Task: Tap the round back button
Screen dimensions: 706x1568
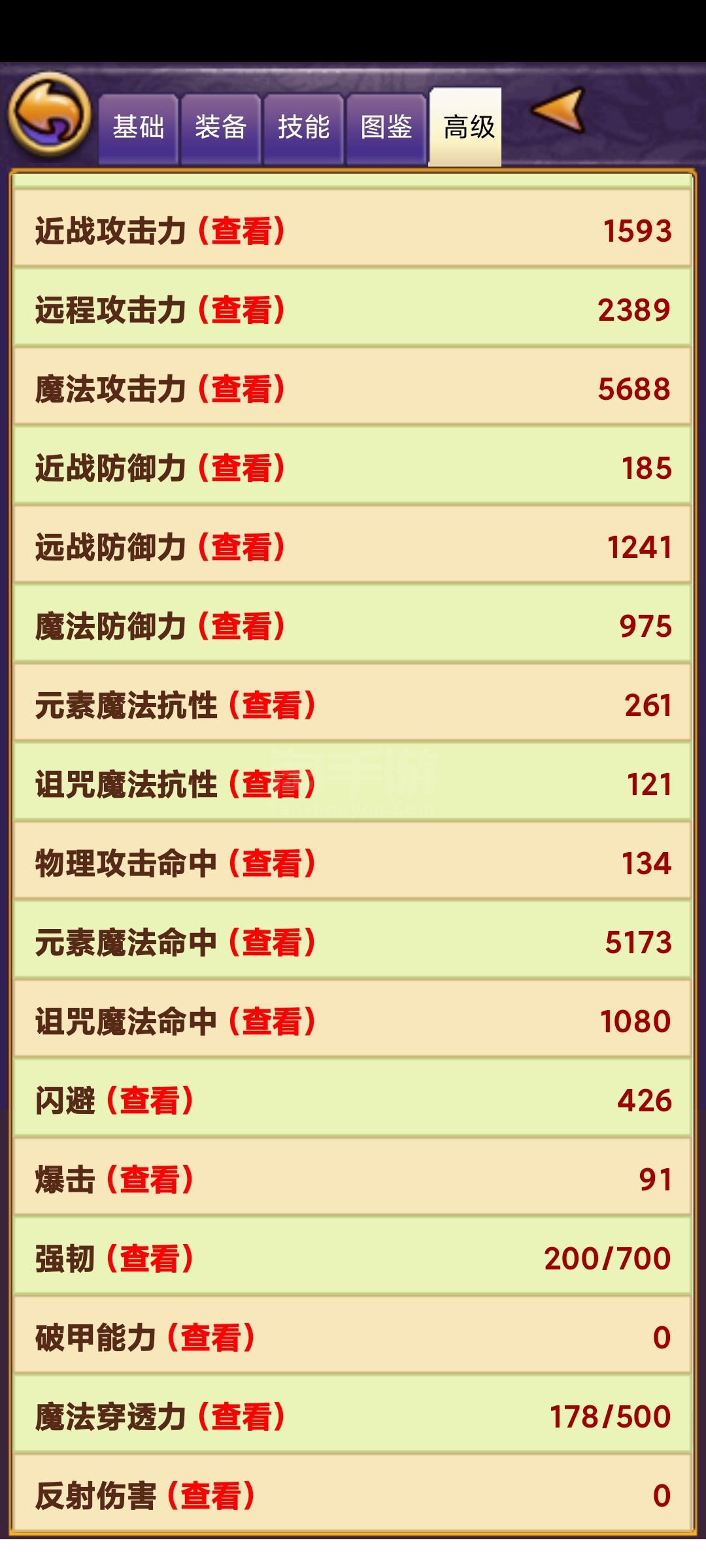Action: (49, 113)
